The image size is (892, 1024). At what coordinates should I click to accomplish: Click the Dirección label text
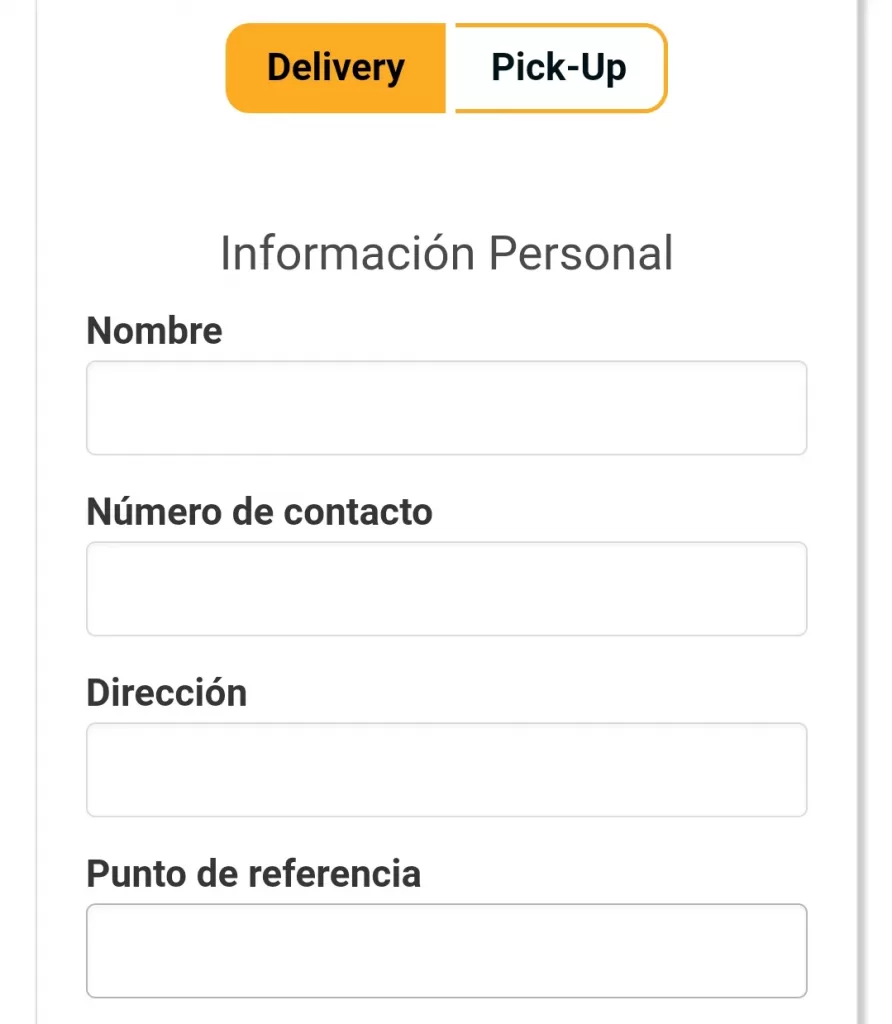click(167, 693)
